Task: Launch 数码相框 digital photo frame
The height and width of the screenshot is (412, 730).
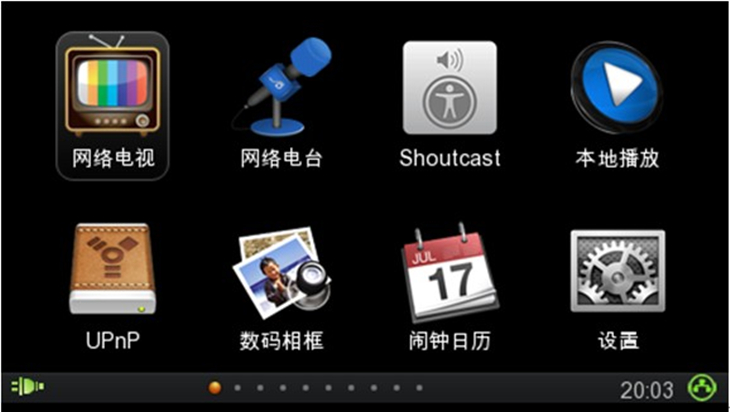Action: click(281, 272)
